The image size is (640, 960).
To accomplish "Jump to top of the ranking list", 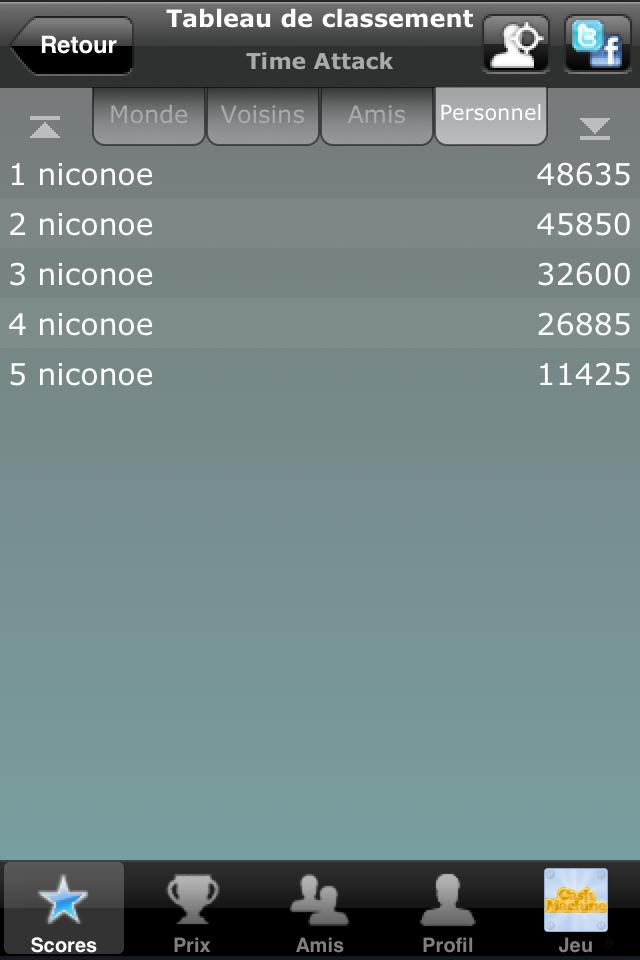I will [x=45, y=127].
